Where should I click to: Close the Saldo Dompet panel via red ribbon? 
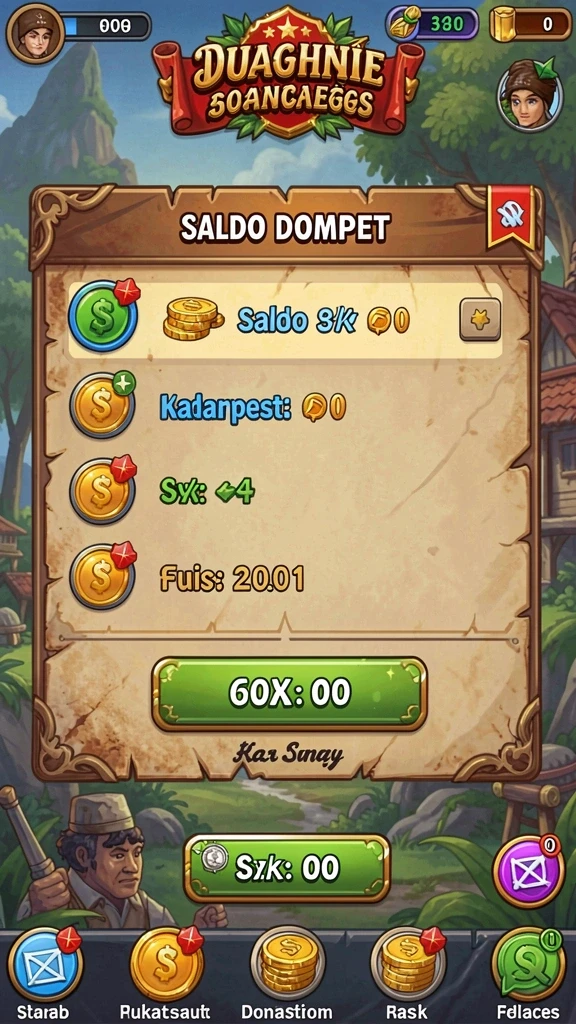point(511,216)
